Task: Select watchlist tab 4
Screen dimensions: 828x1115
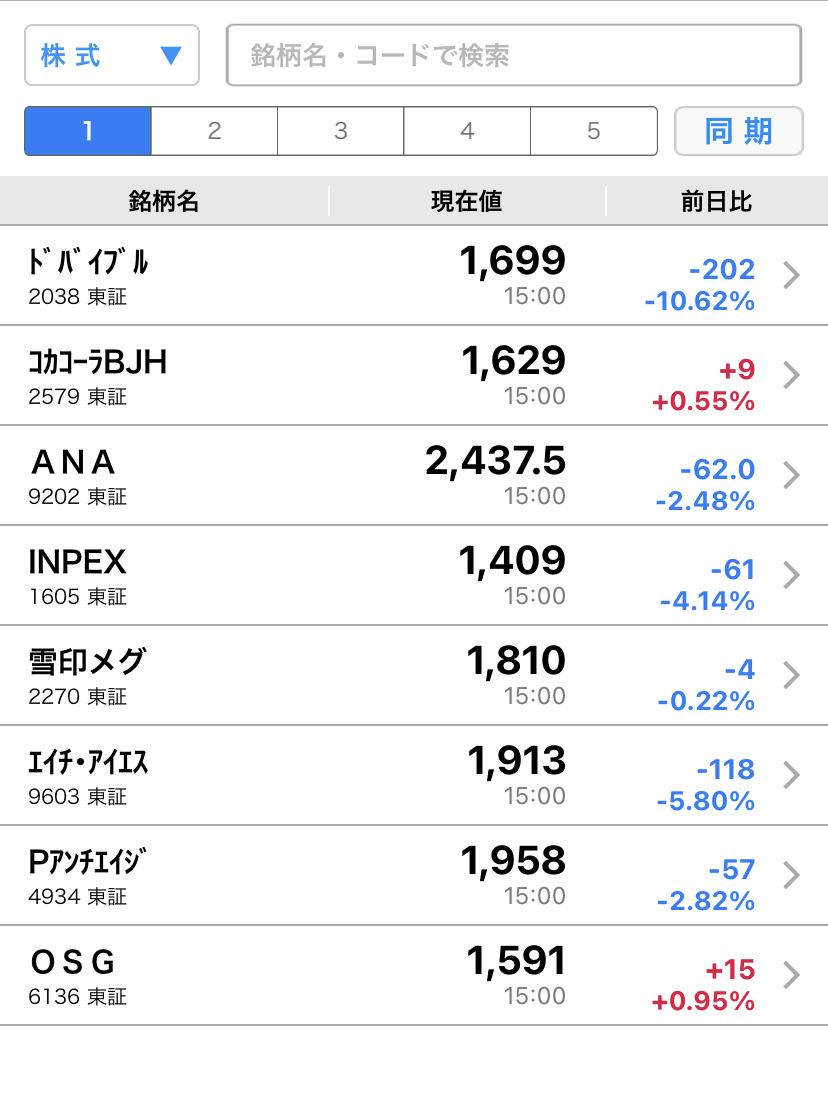Action: tap(467, 131)
